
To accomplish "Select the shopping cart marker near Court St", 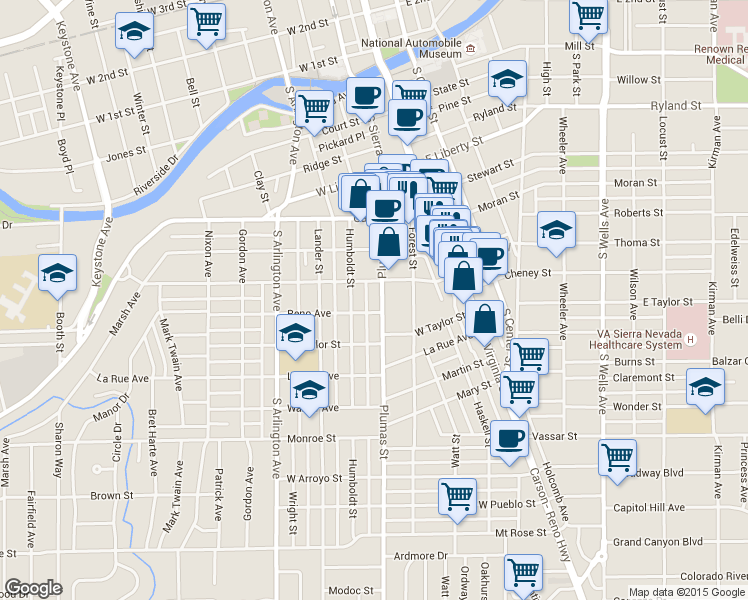I will click(x=316, y=107).
